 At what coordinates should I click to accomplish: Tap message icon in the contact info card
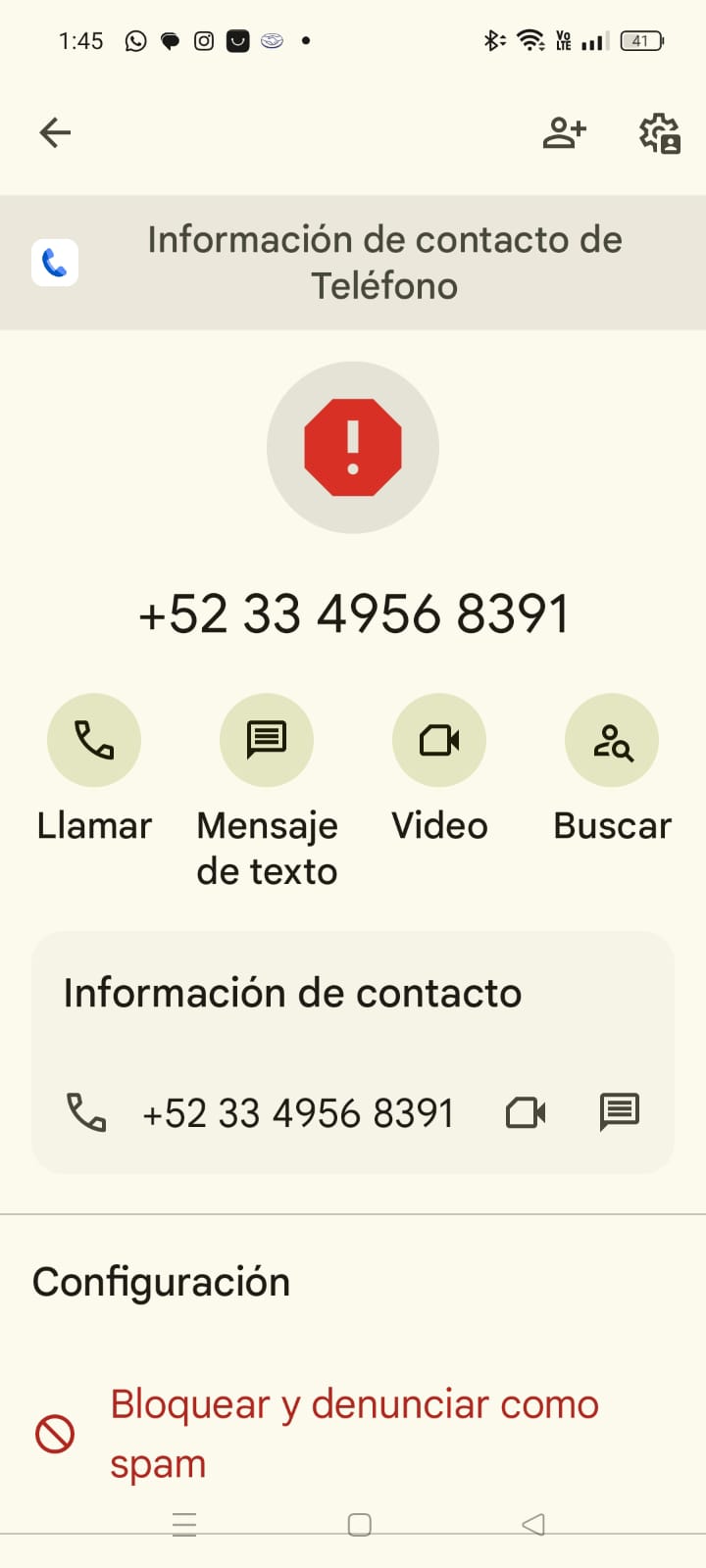click(620, 1112)
